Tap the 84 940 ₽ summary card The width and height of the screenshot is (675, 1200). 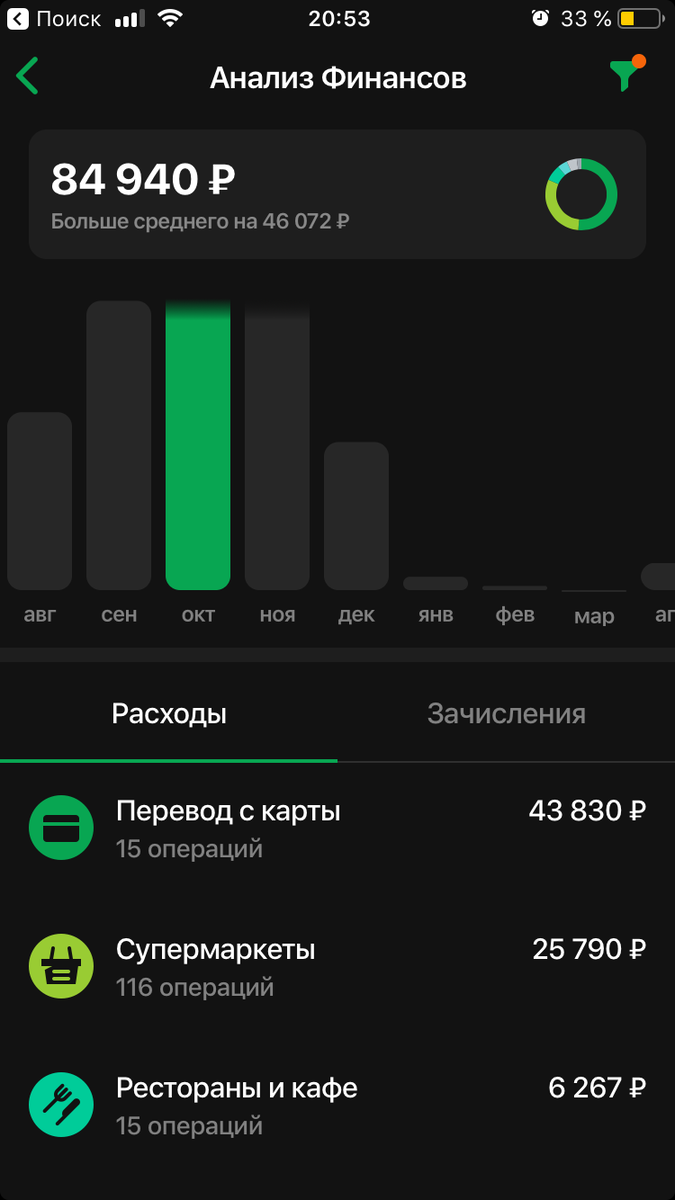[337, 194]
